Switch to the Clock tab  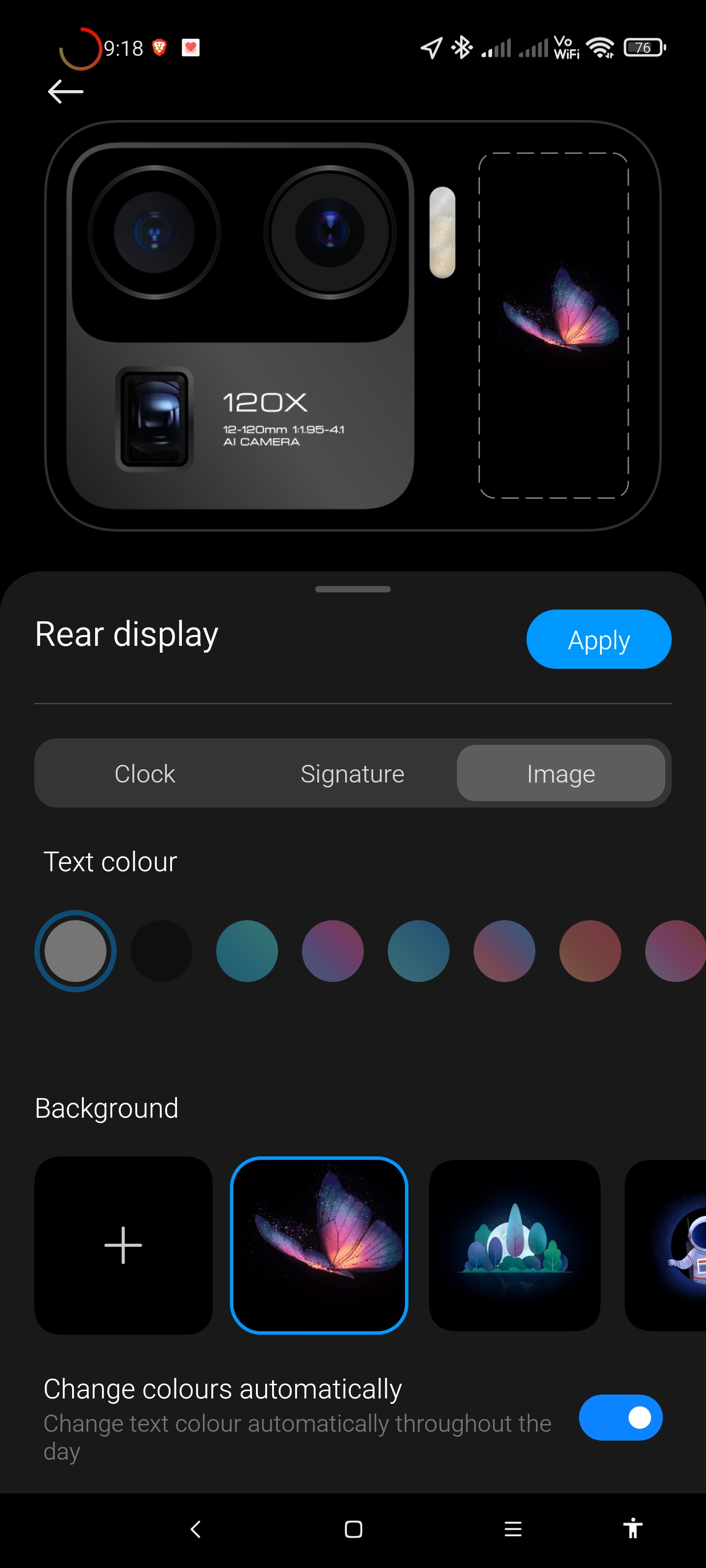pos(145,773)
